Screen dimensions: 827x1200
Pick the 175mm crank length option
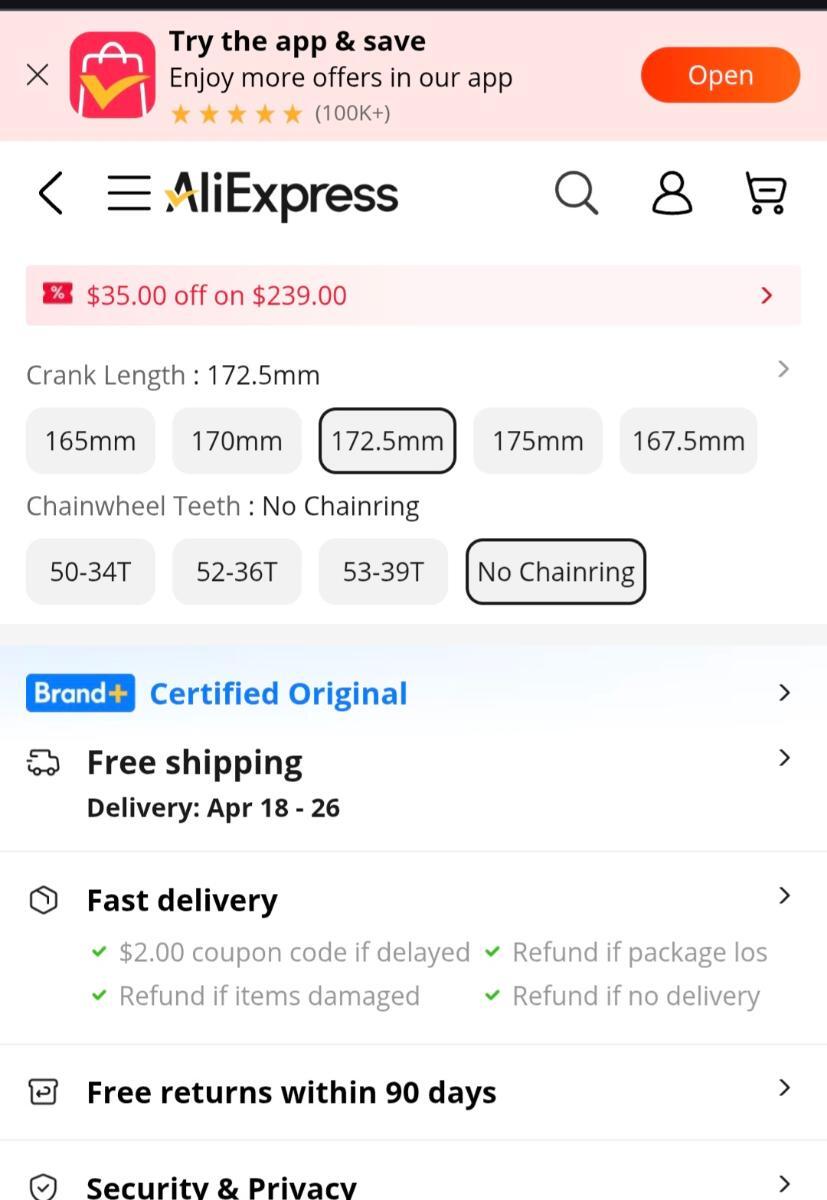coord(538,441)
